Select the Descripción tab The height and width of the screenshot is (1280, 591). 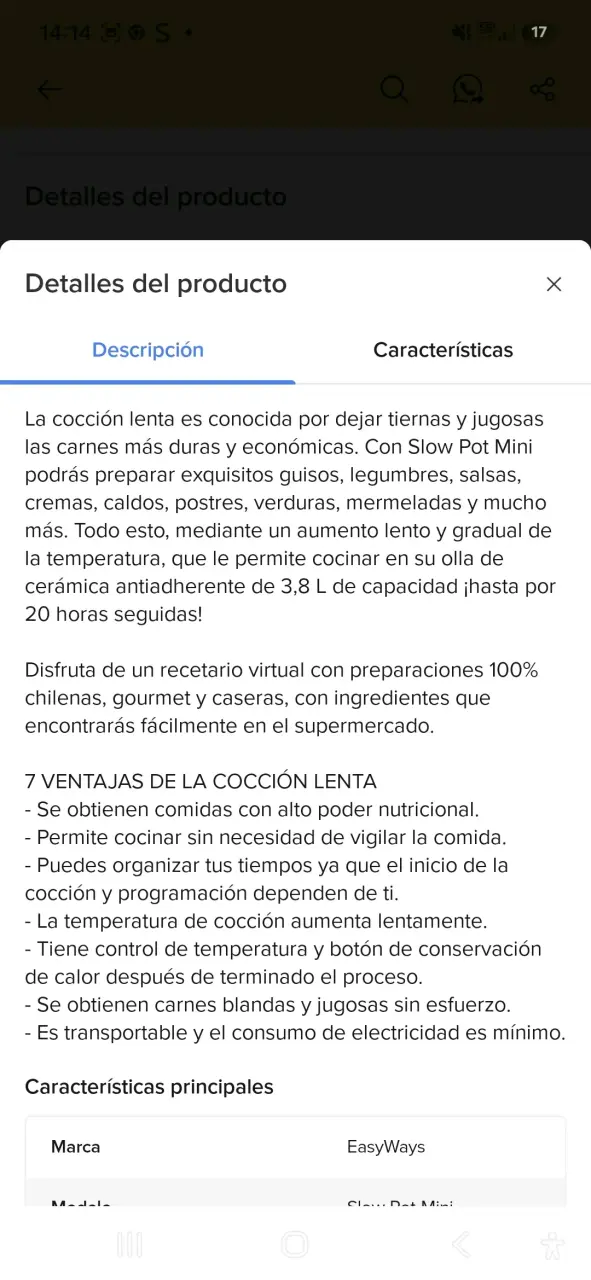pos(148,350)
